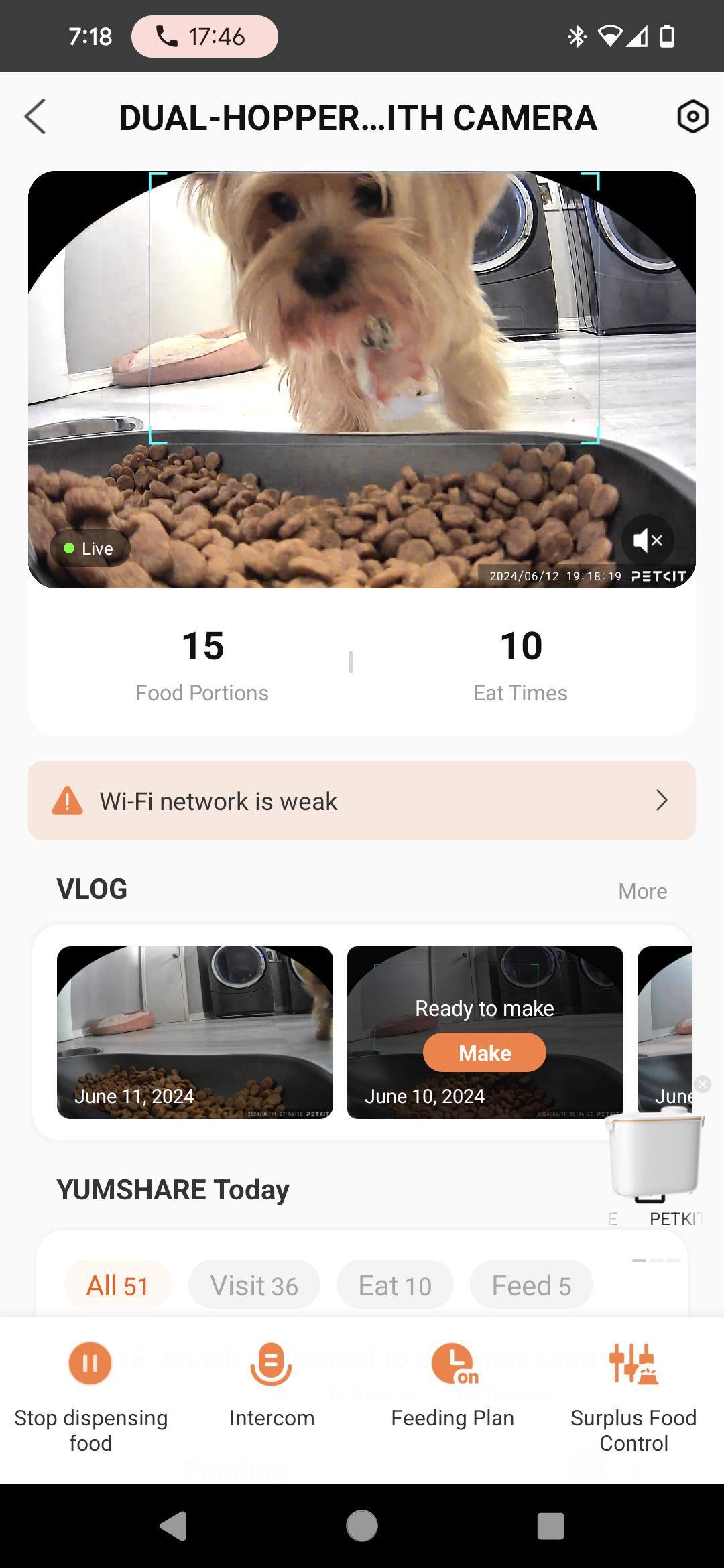Open the Wi-Fi network is weak warning
This screenshot has height=1568, width=724.
(x=362, y=800)
